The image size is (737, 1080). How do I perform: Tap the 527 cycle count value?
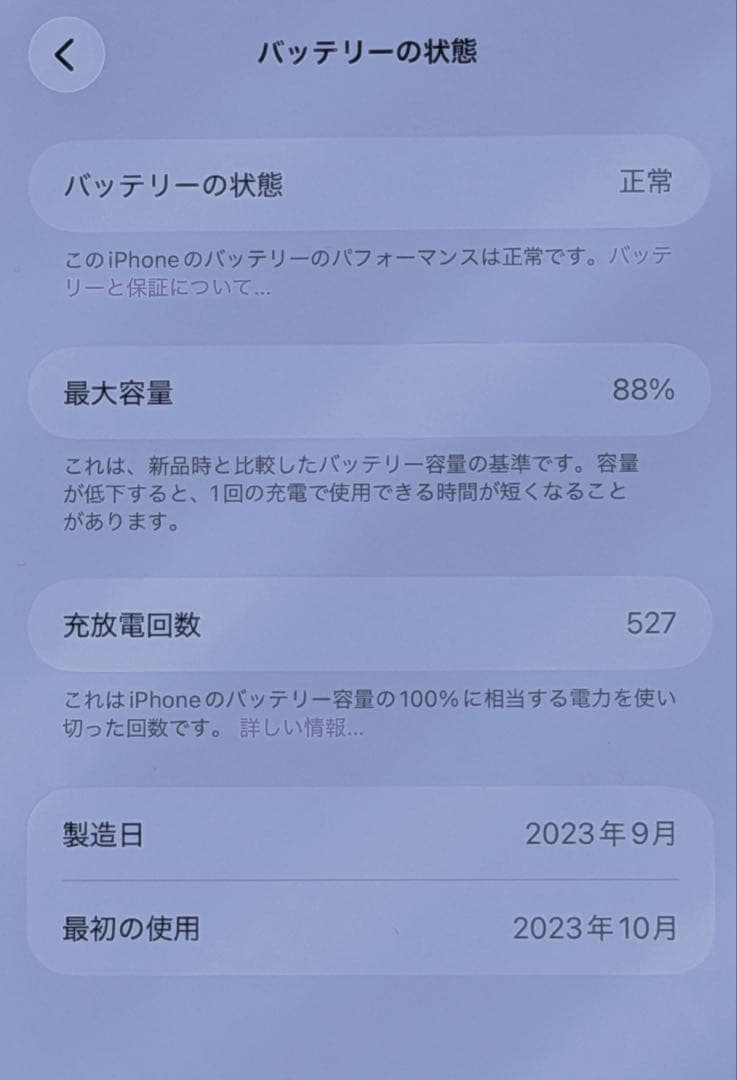coord(651,621)
